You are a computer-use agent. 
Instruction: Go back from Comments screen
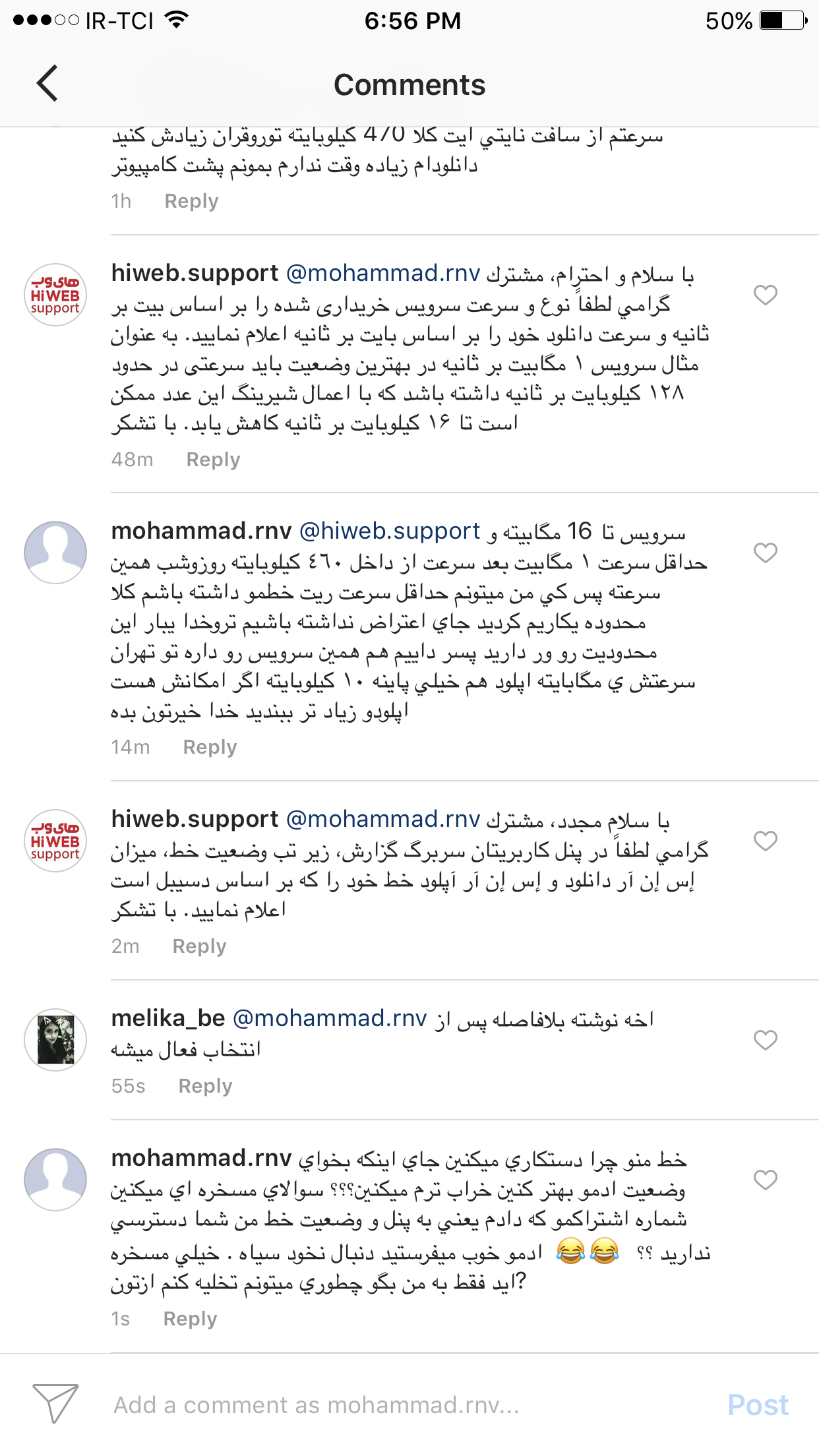47,84
